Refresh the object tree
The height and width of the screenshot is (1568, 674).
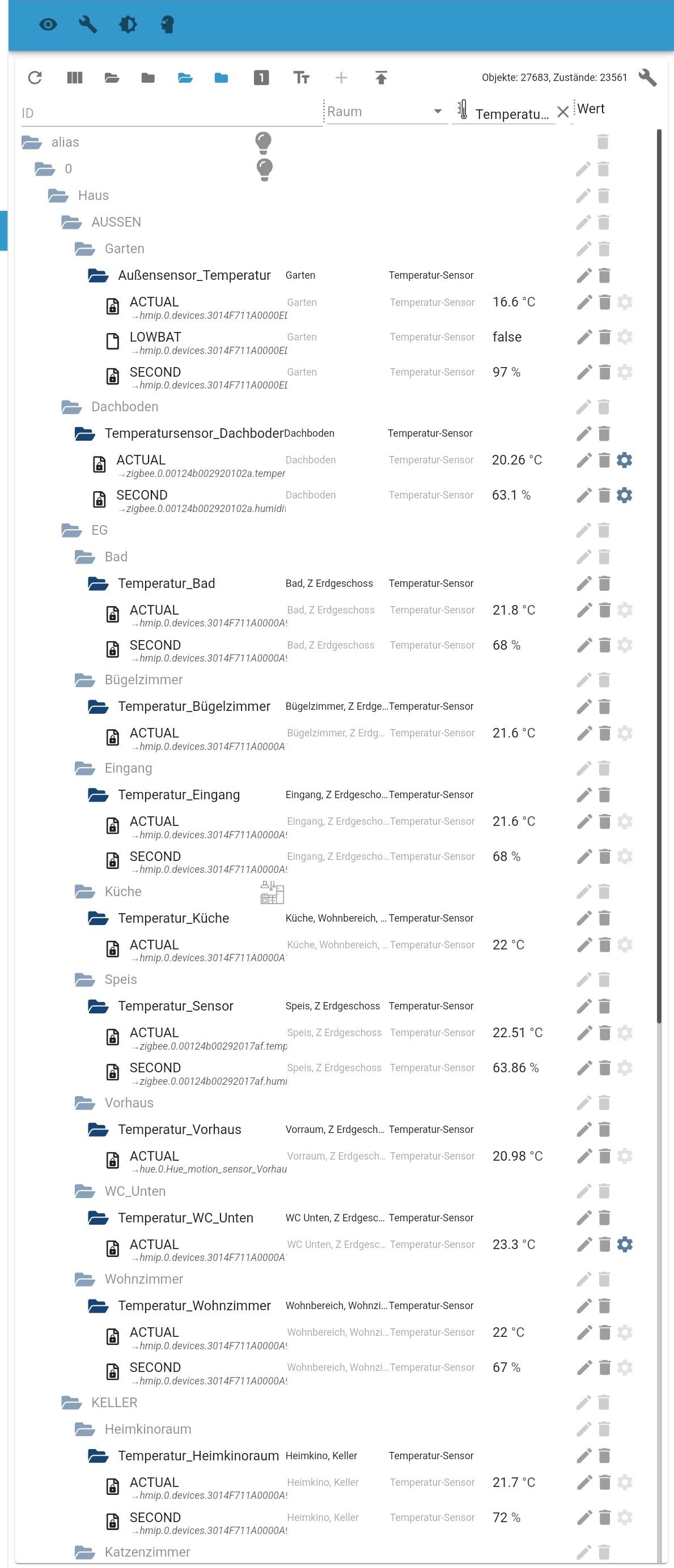tap(35, 77)
